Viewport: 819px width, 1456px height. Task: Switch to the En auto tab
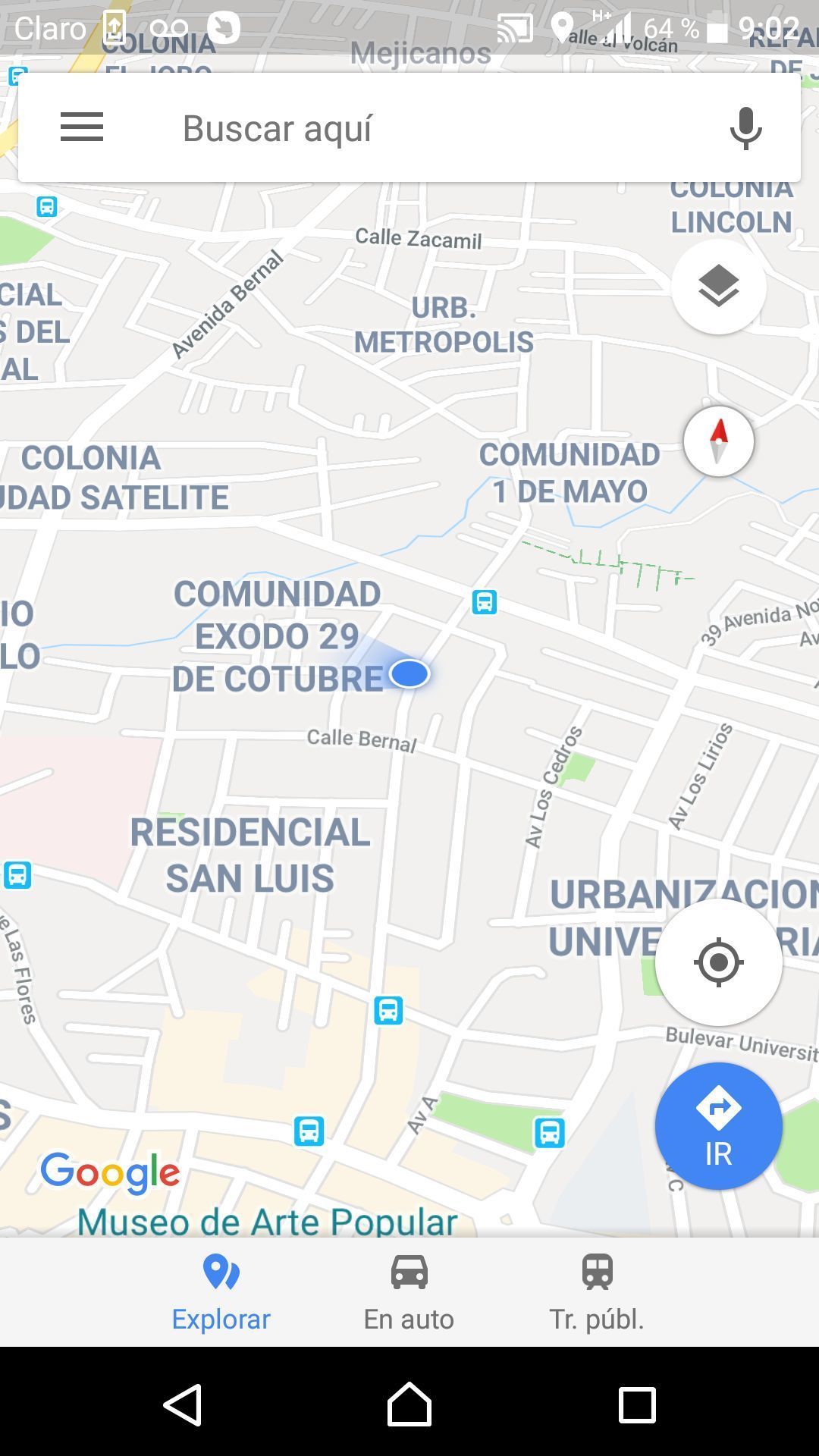pyautogui.click(x=409, y=1293)
